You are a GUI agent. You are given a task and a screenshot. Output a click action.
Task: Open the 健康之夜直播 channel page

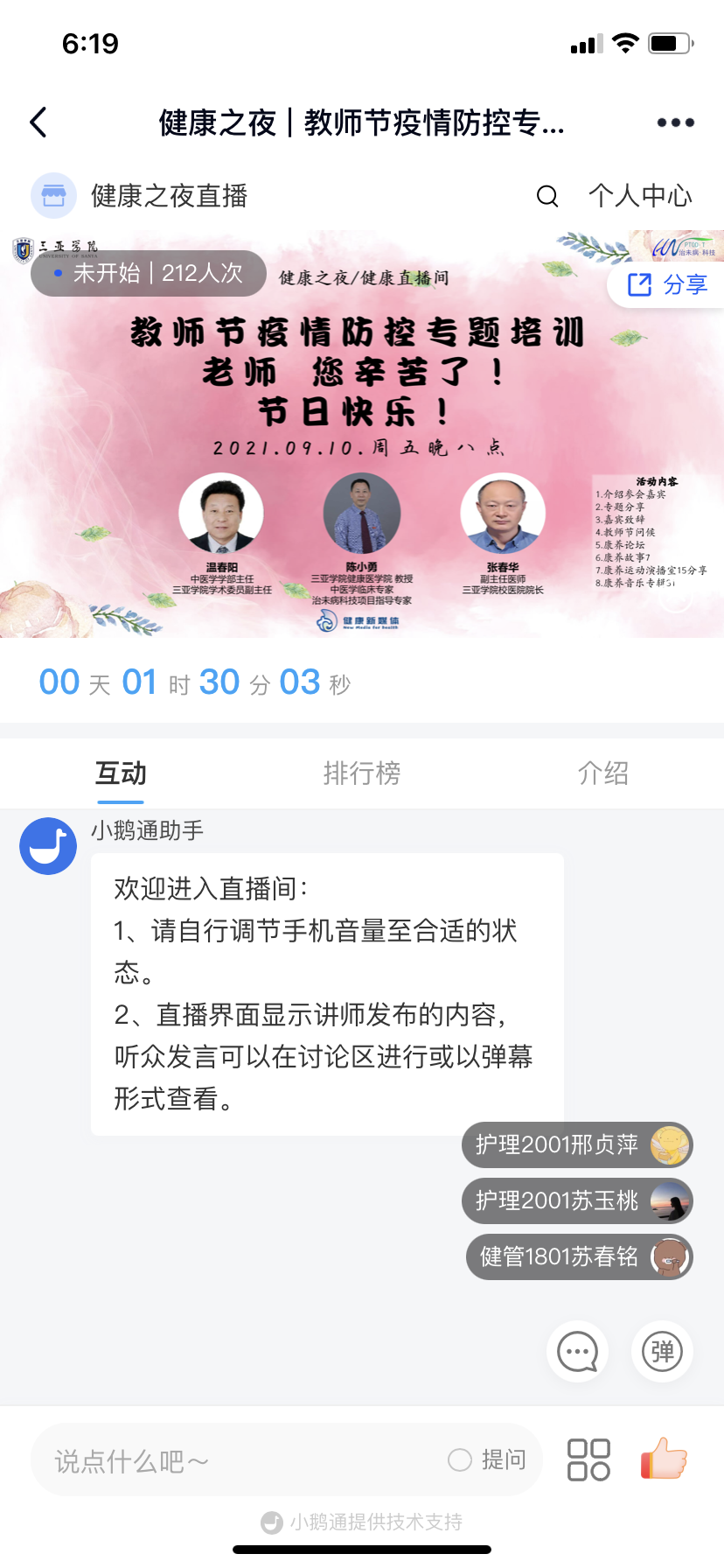(140, 195)
